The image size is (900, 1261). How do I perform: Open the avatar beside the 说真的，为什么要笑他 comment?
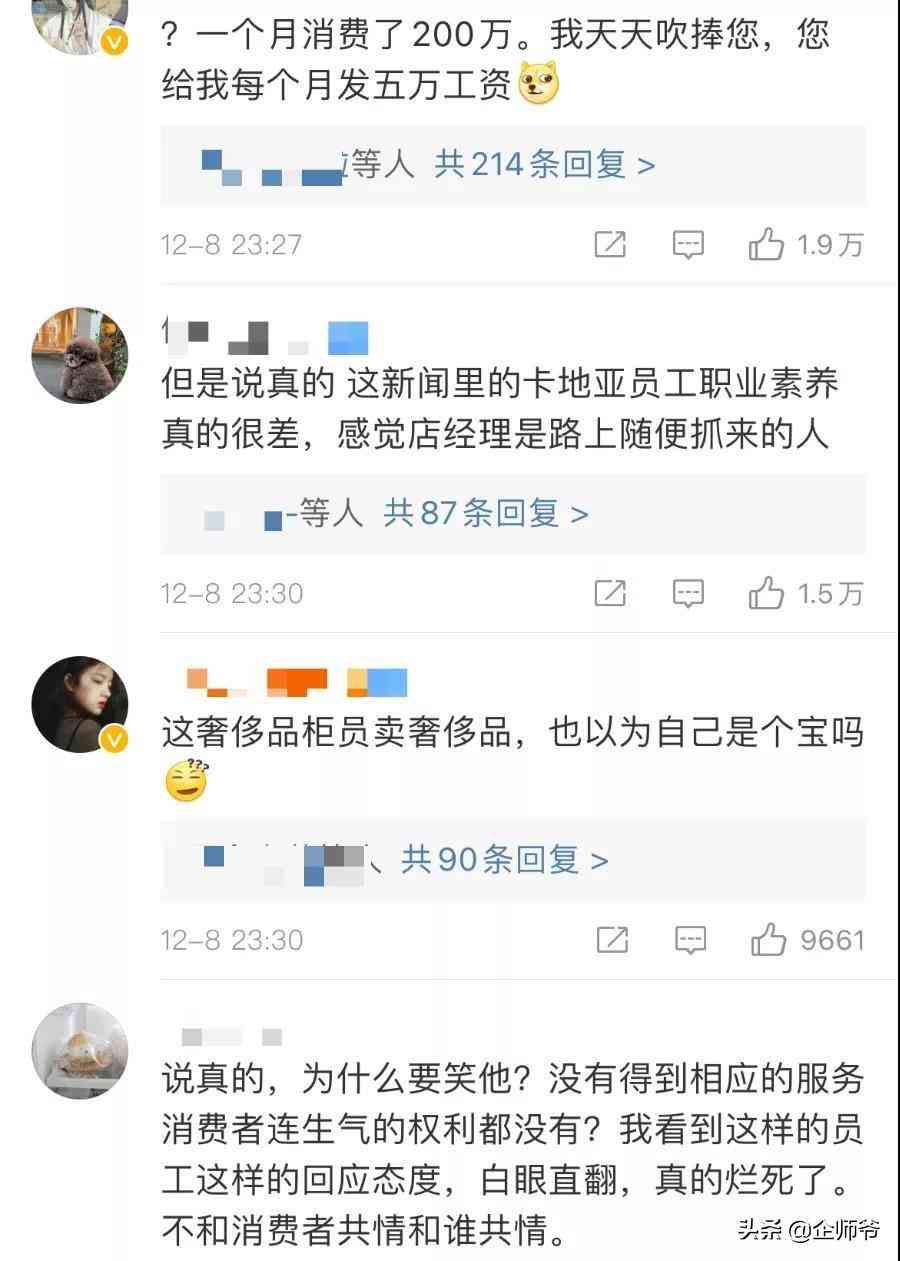point(80,1050)
